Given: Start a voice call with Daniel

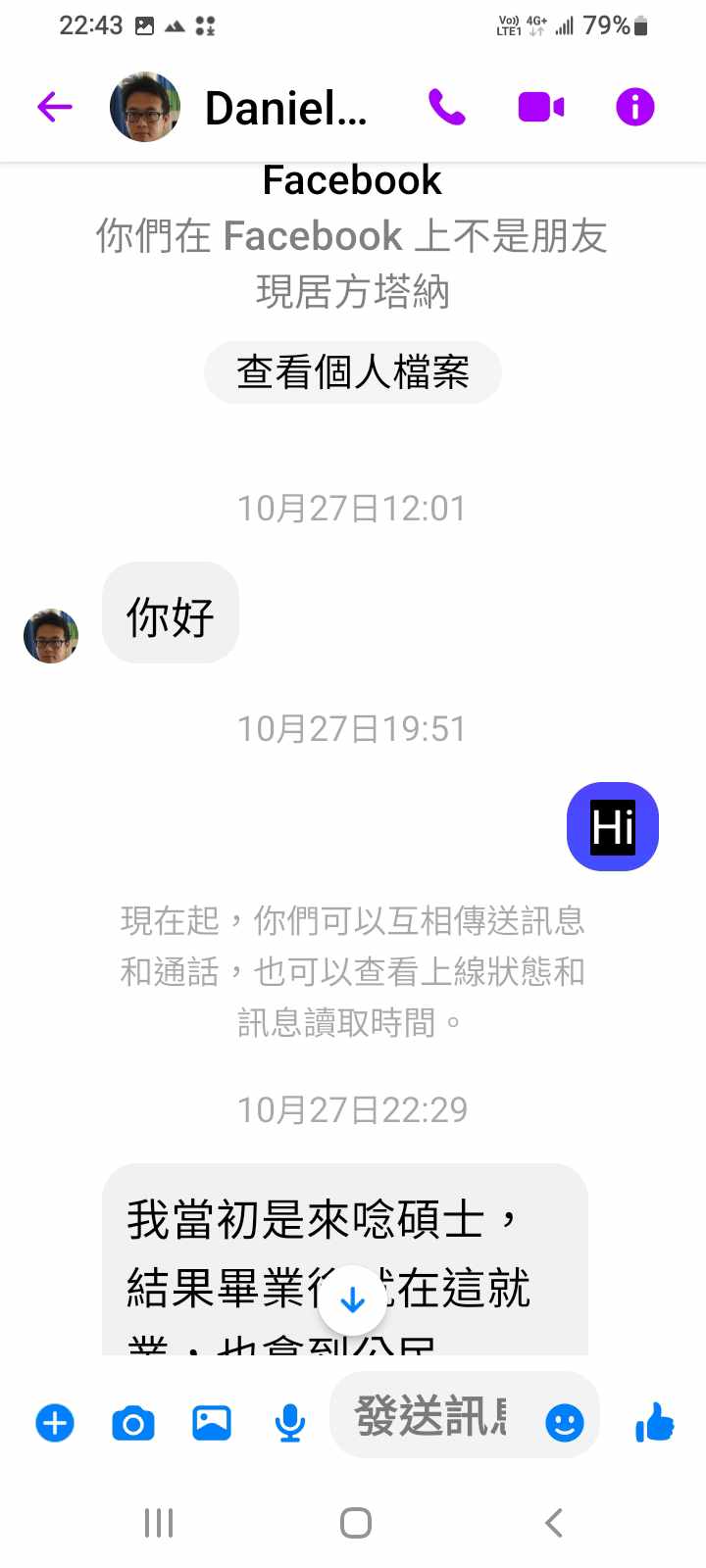Looking at the screenshot, I should point(447,107).
